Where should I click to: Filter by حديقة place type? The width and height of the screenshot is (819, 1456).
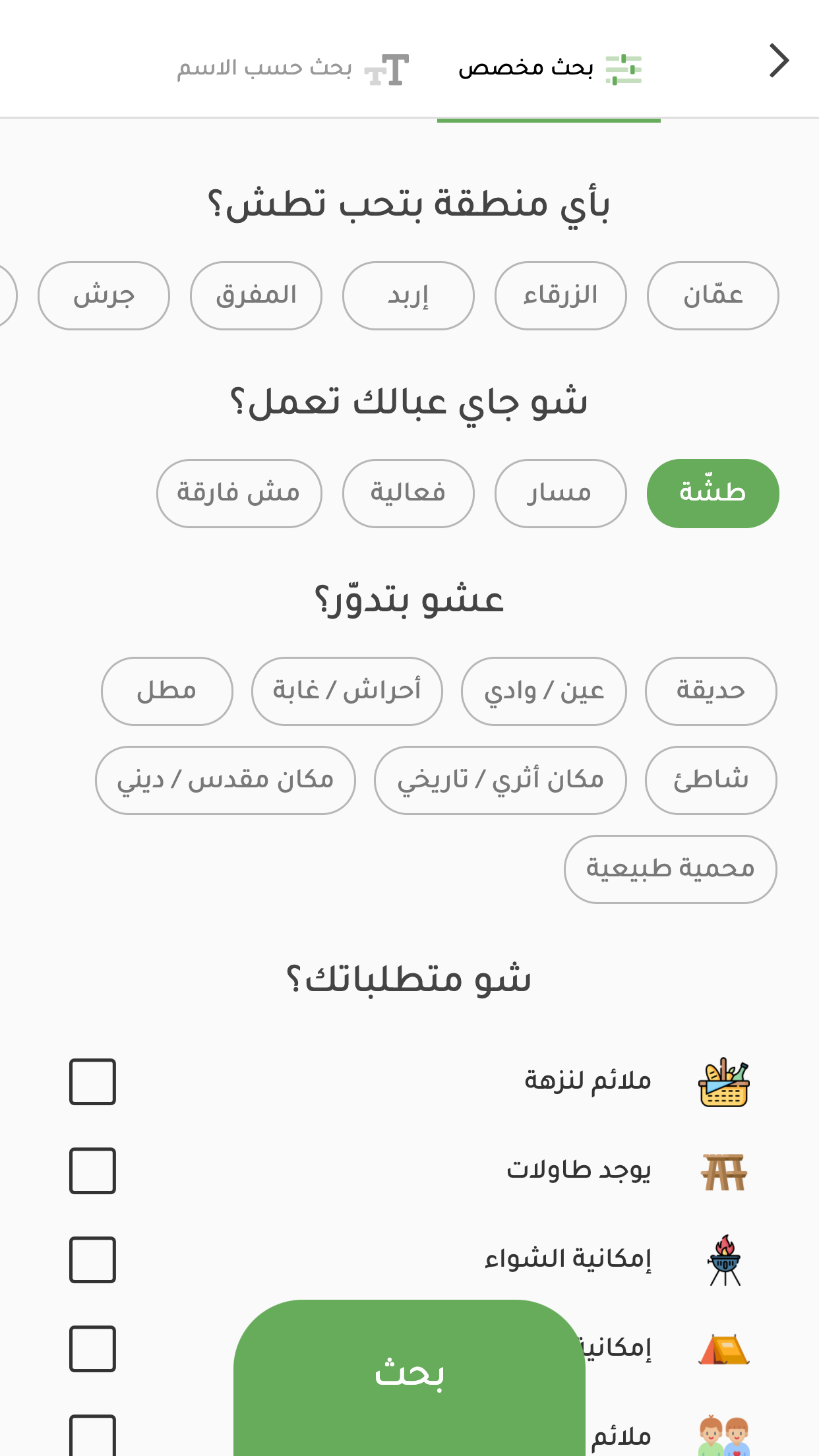(710, 691)
